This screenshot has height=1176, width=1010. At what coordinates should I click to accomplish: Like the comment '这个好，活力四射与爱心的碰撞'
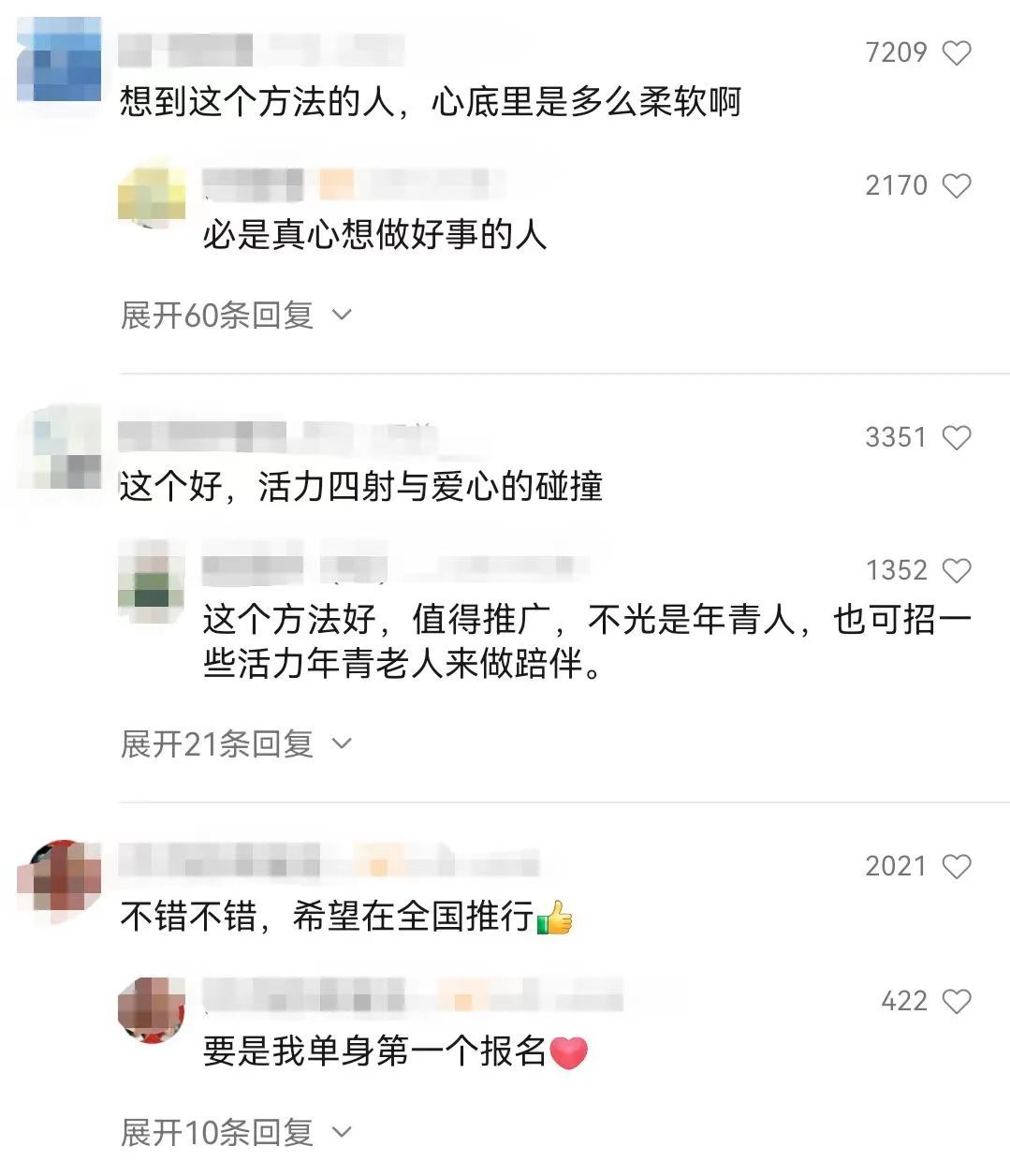956,437
